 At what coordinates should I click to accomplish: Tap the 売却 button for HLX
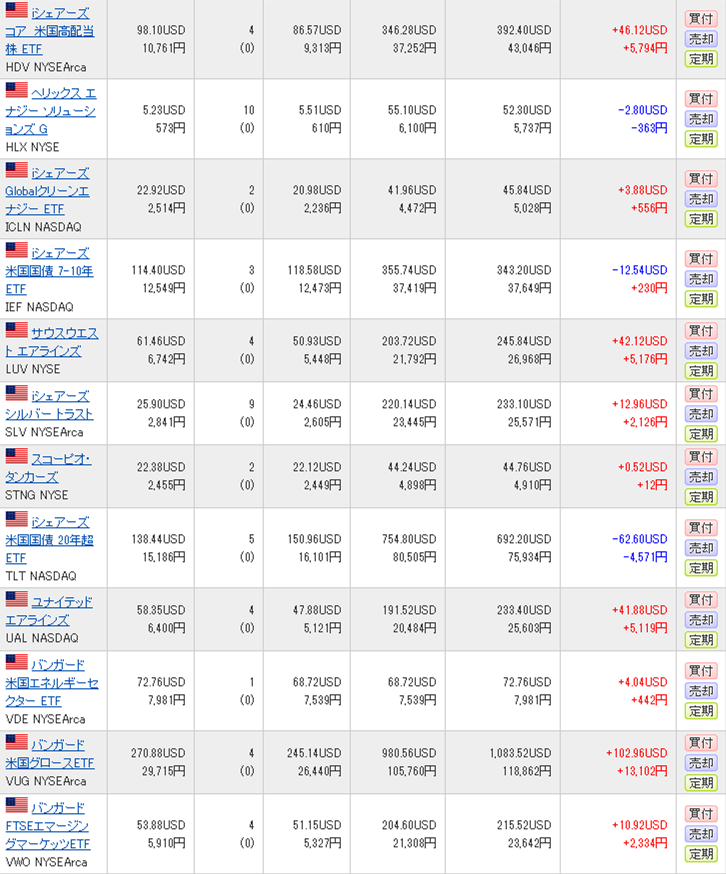[700, 119]
